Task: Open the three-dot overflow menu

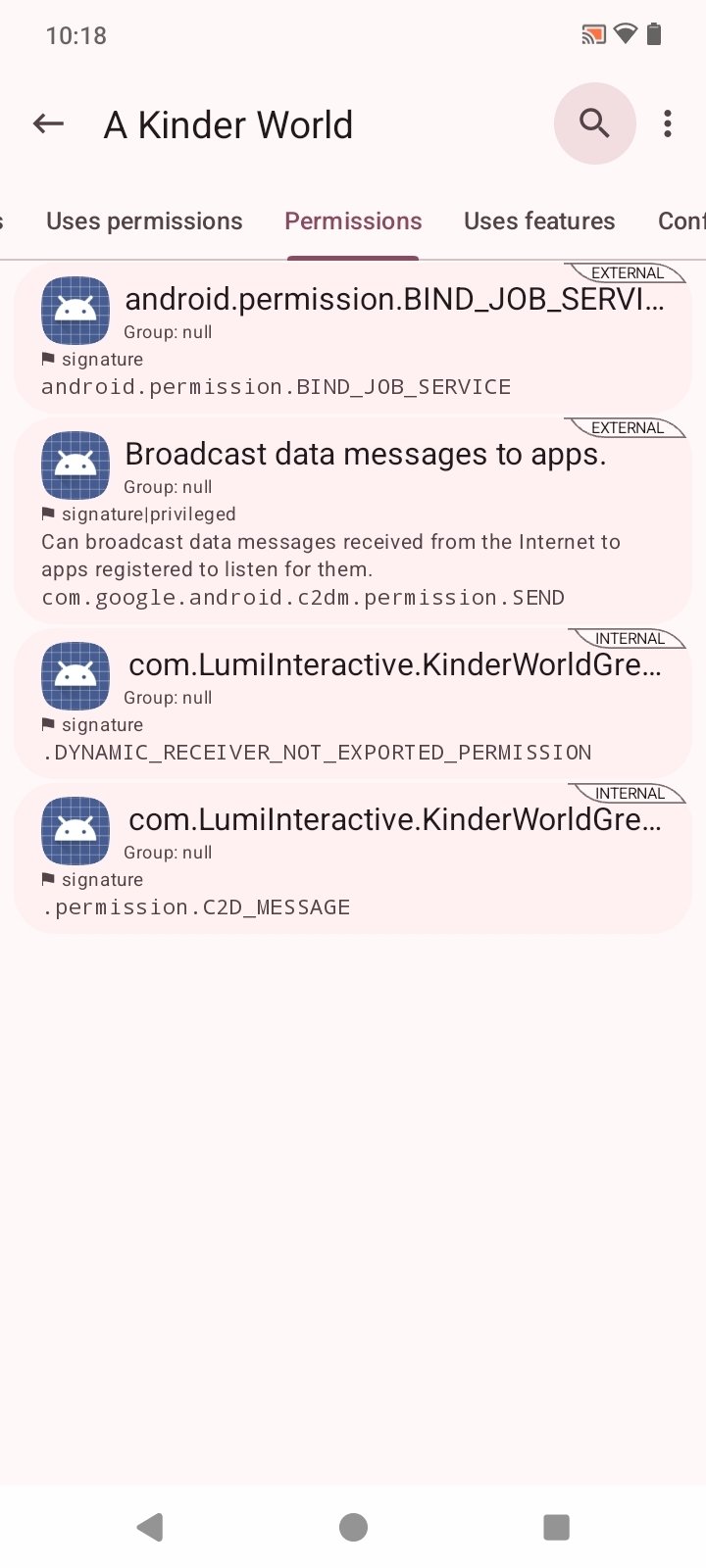Action: [x=668, y=124]
